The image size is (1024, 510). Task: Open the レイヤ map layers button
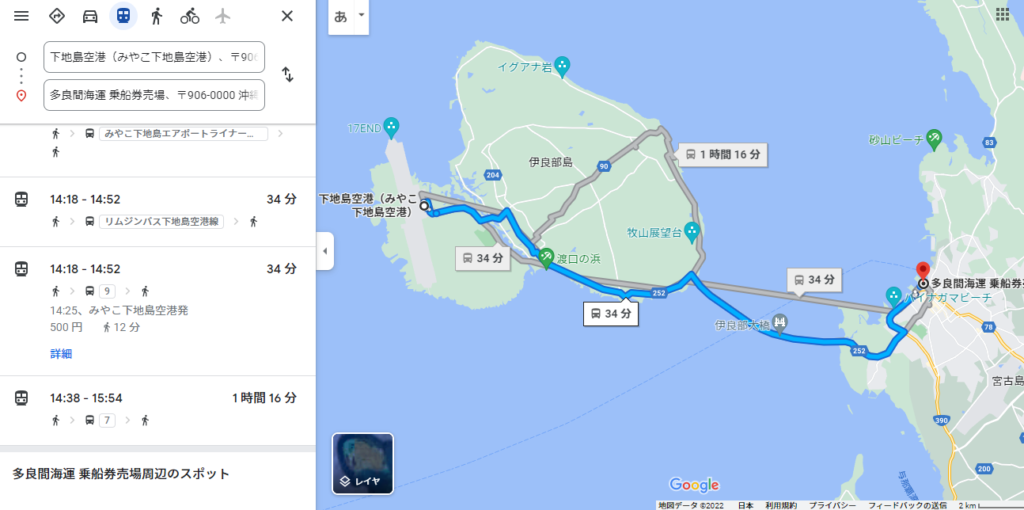[x=362, y=464]
